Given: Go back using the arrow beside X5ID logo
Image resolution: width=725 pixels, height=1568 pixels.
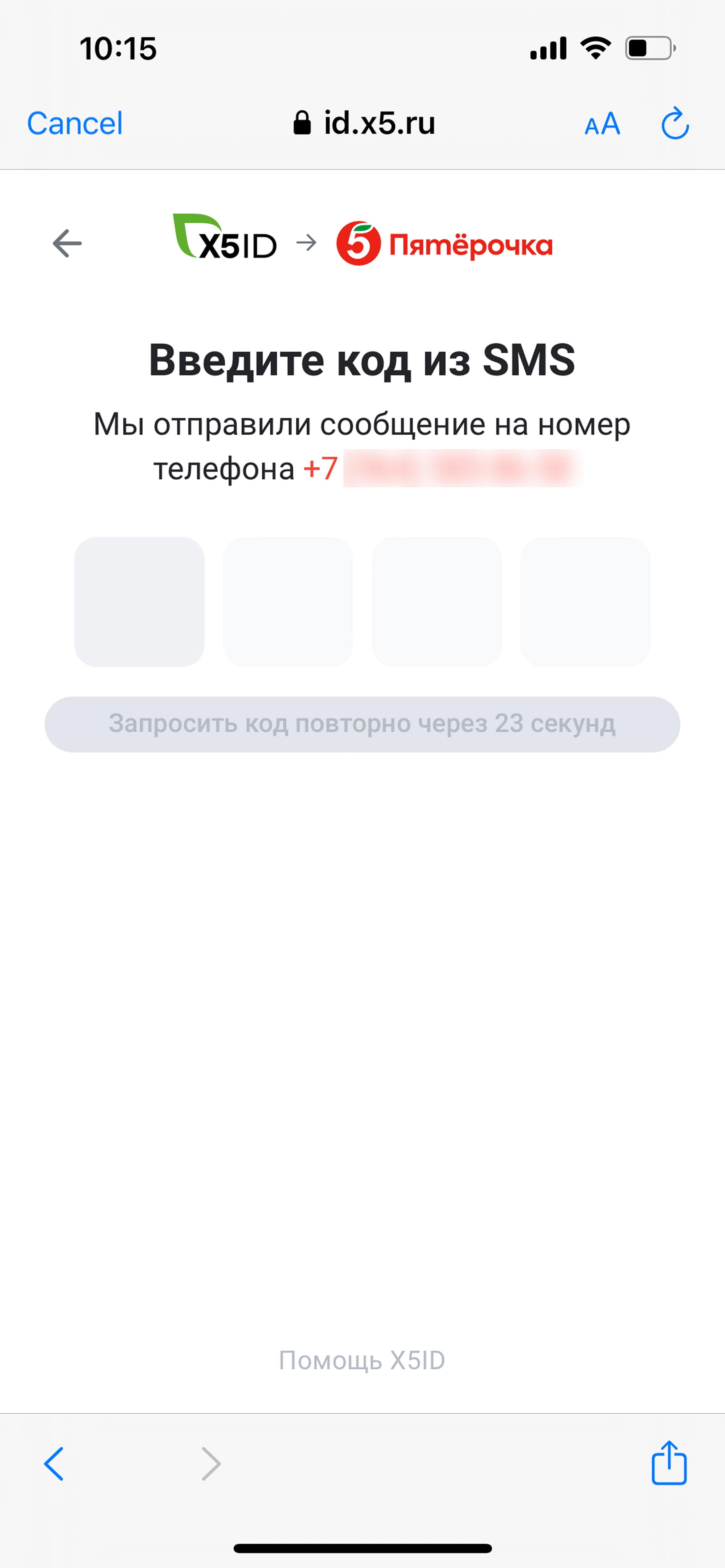Looking at the screenshot, I should 67,243.
